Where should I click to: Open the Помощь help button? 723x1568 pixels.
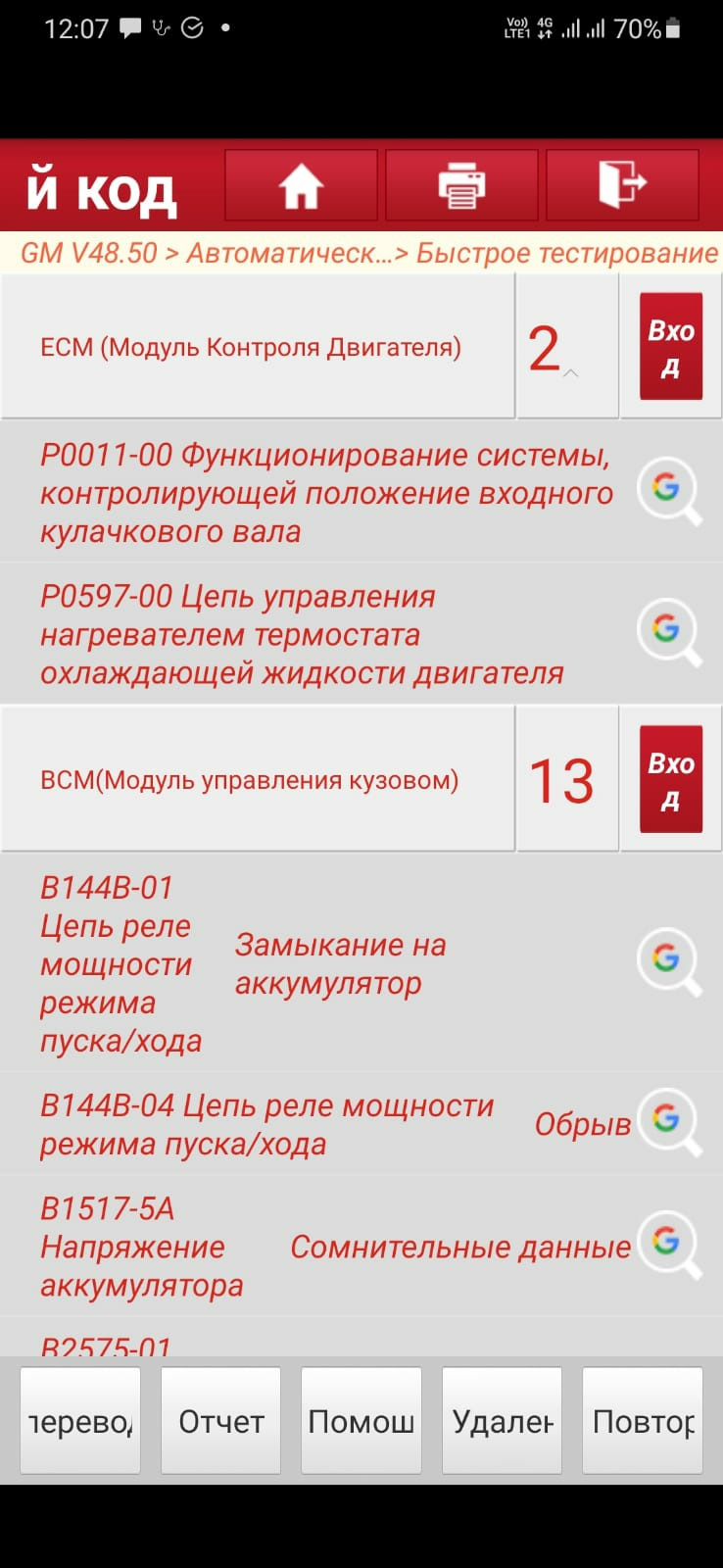pos(361,1421)
